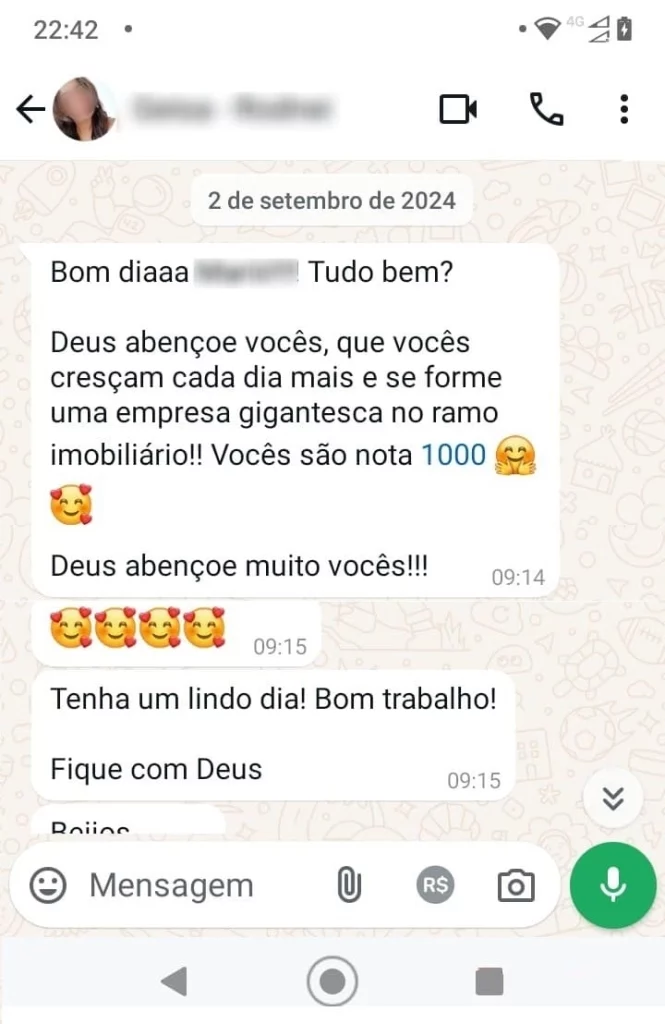Viewport: 665px width, 1024px height.
Task: Open recent apps from the navigation bar
Action: tap(489, 981)
